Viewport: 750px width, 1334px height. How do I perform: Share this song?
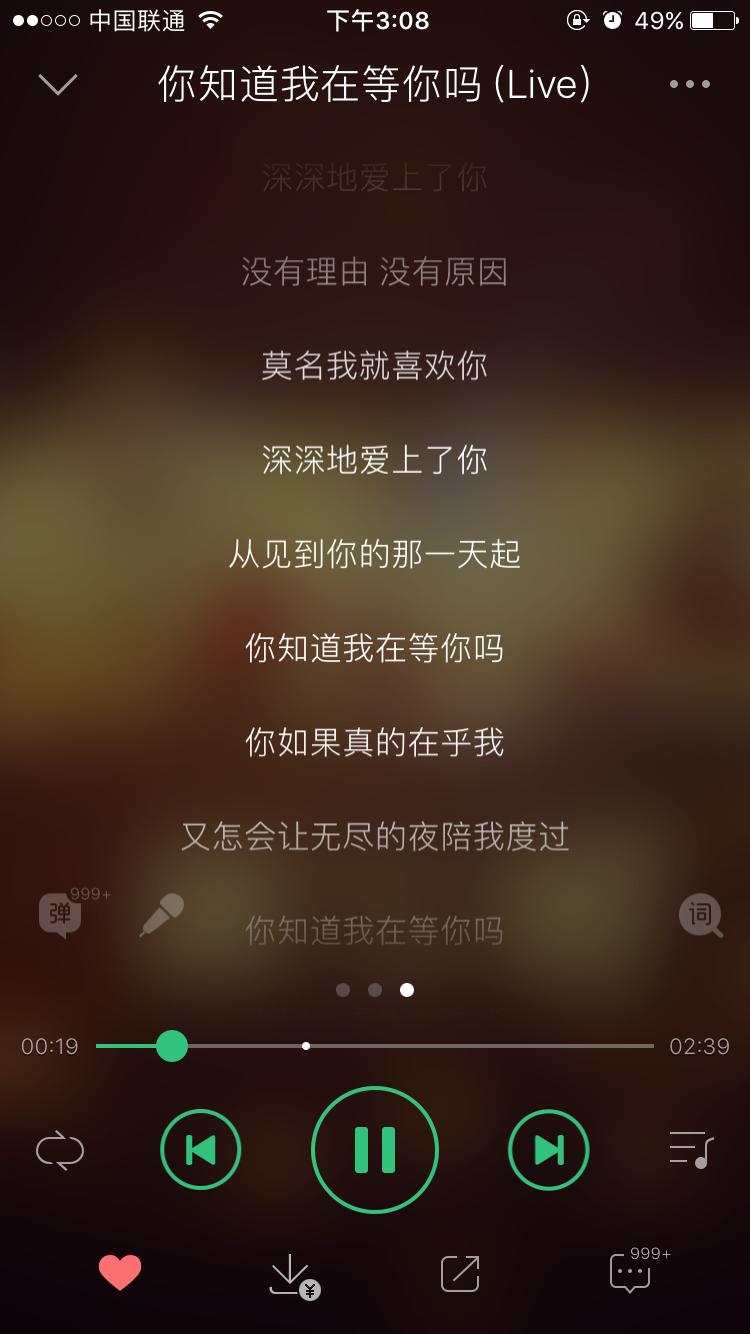(460, 1273)
